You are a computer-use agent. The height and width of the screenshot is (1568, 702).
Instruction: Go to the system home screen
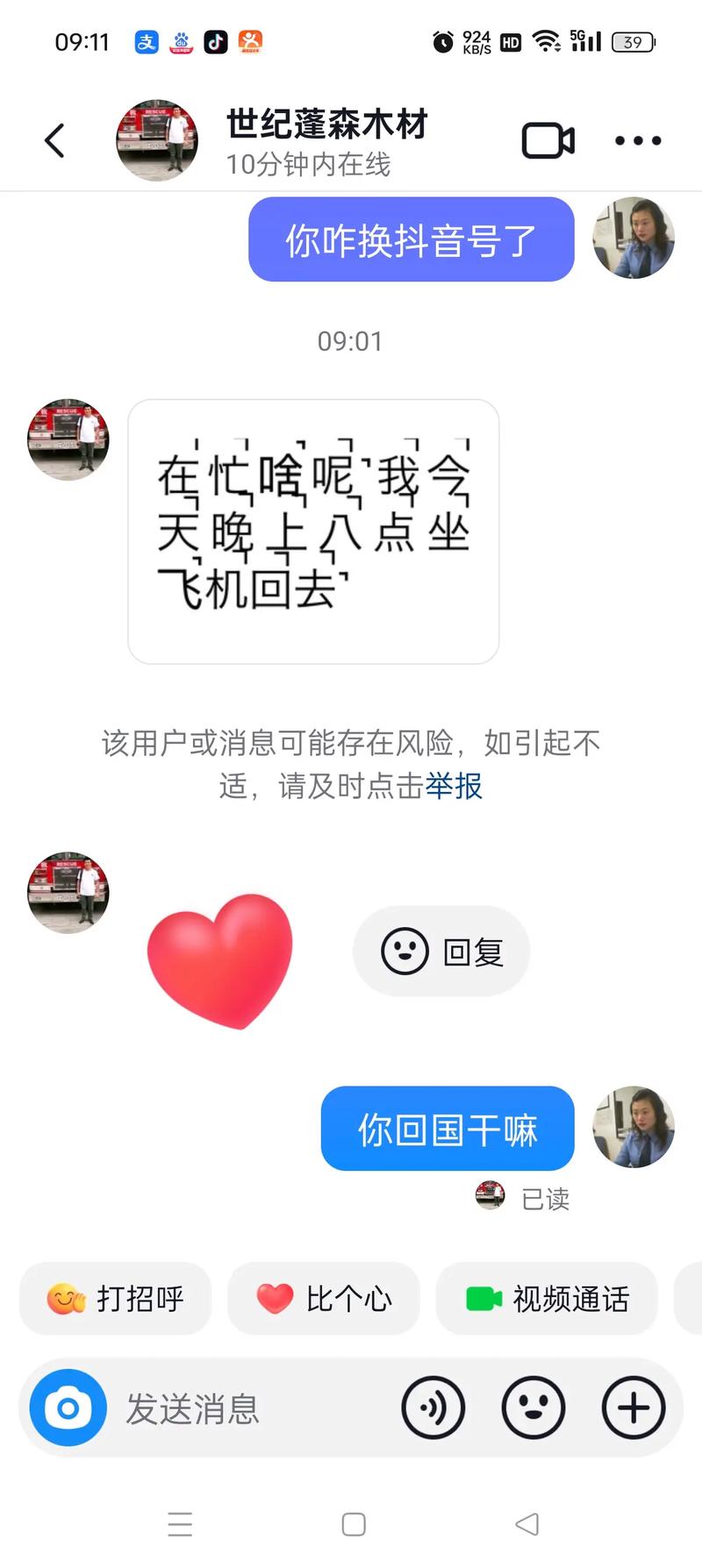coord(354,1524)
